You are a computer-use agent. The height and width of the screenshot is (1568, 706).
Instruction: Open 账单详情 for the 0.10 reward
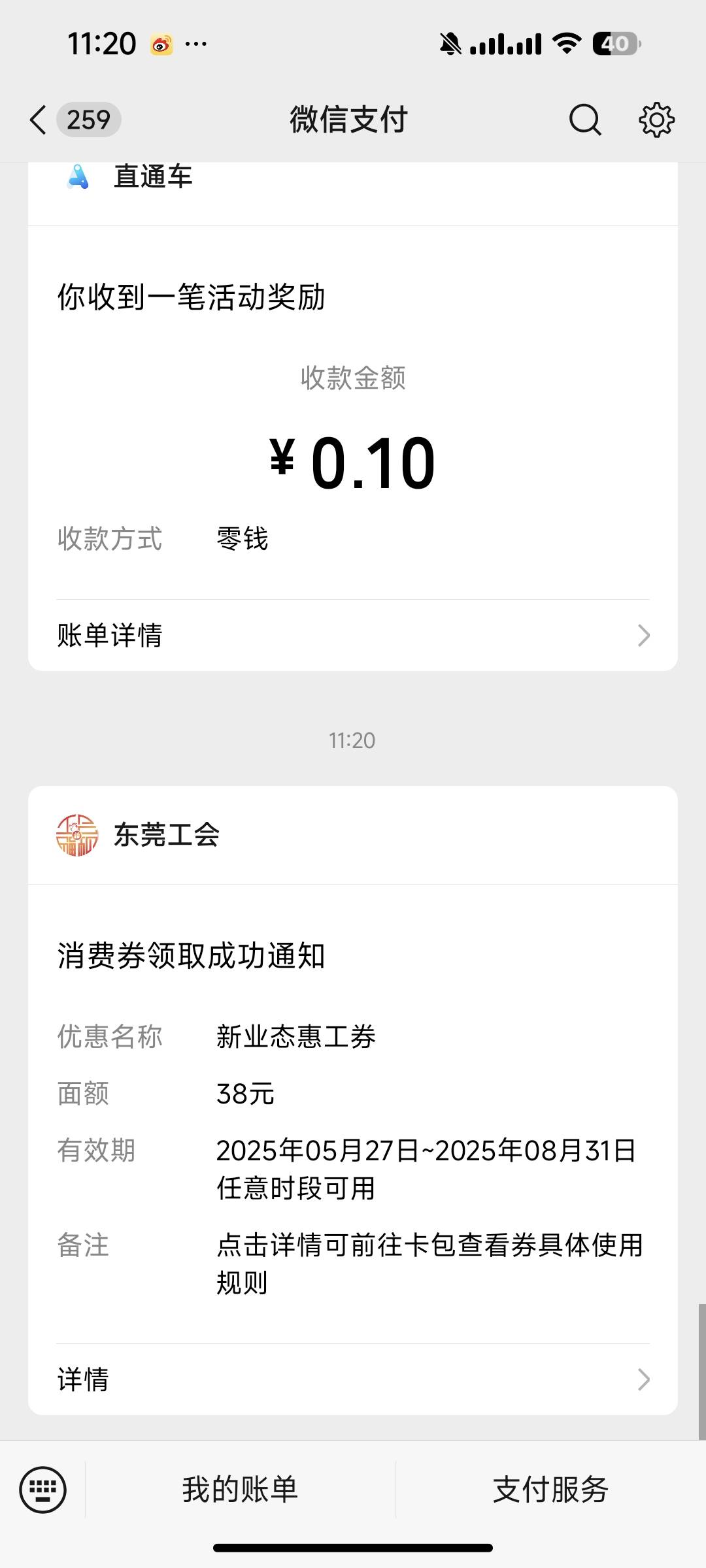tap(353, 635)
